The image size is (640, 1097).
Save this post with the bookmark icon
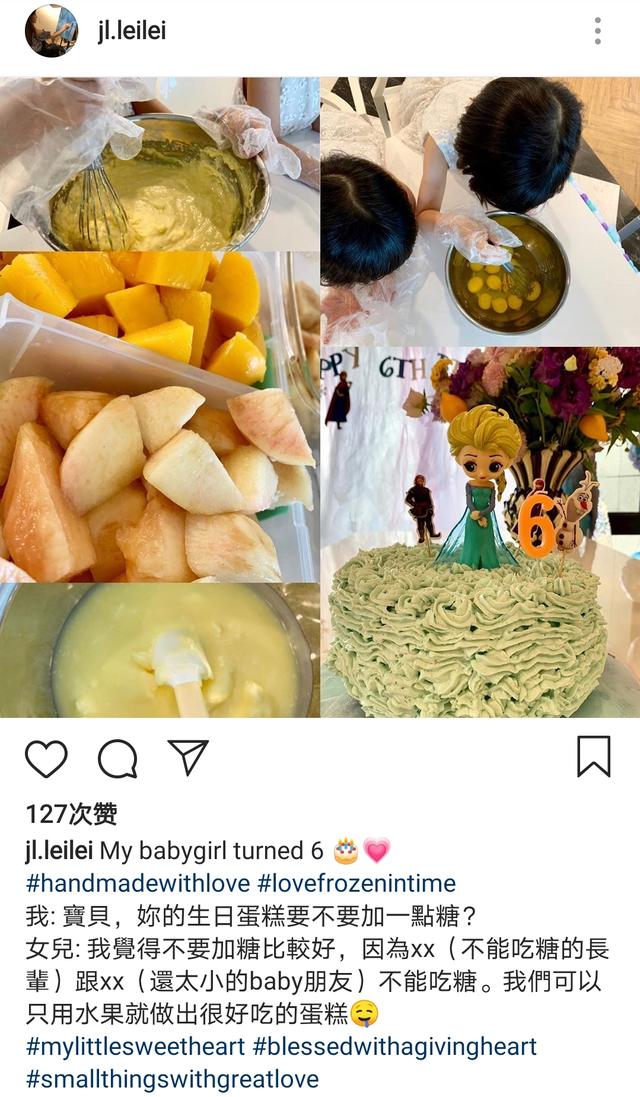[594, 757]
